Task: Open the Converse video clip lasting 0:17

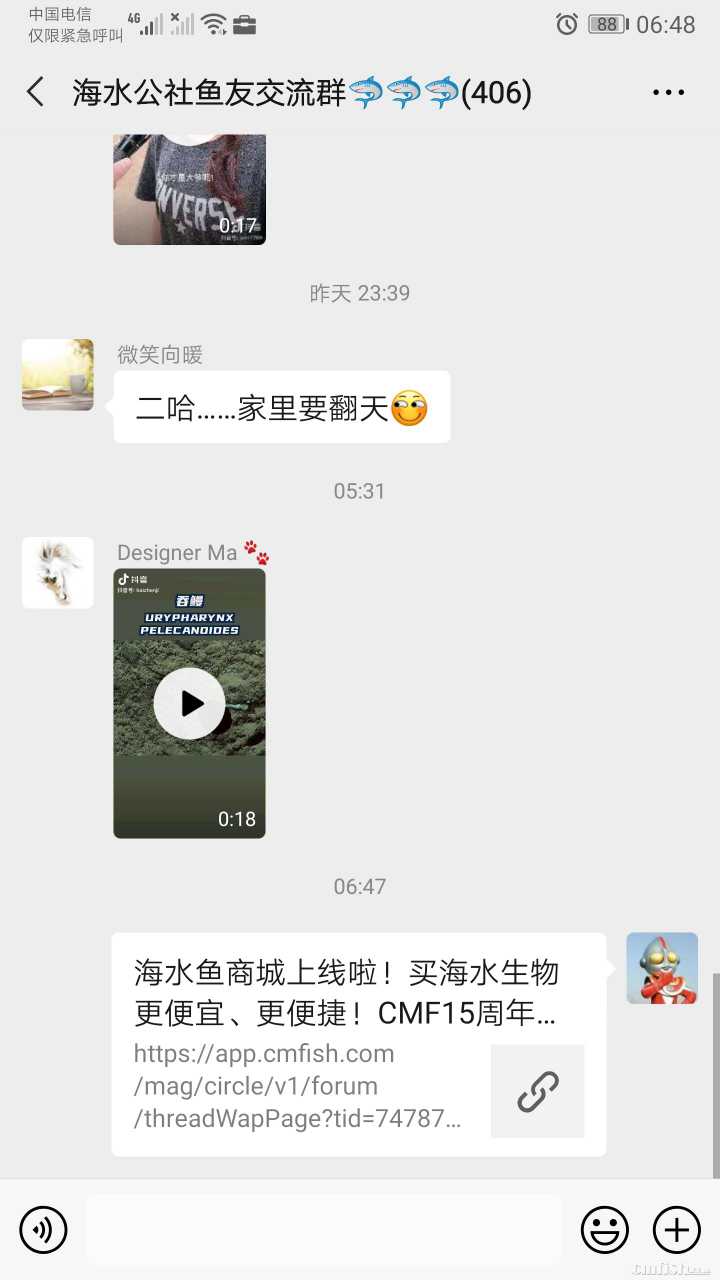Action: (x=189, y=188)
